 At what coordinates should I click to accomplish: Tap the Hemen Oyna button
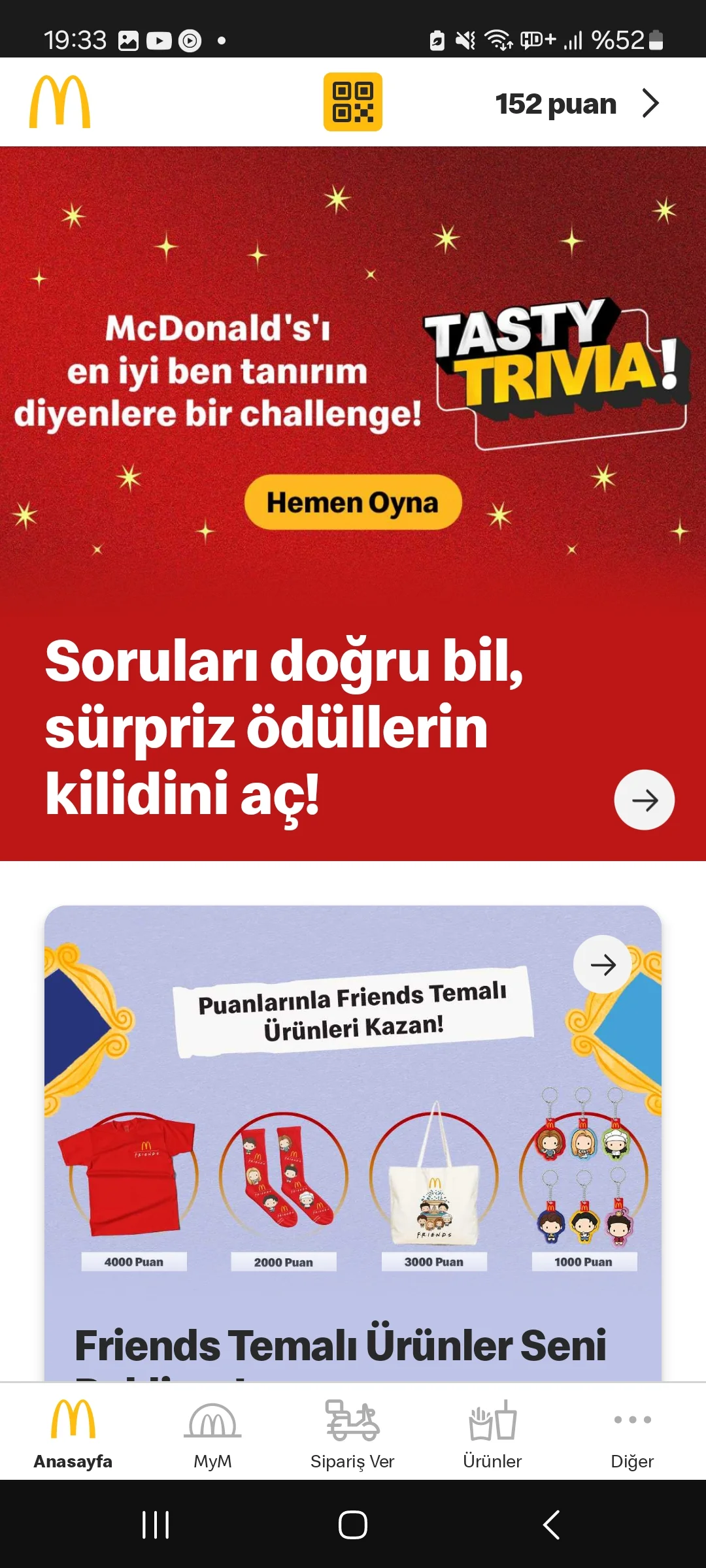pyautogui.click(x=353, y=502)
